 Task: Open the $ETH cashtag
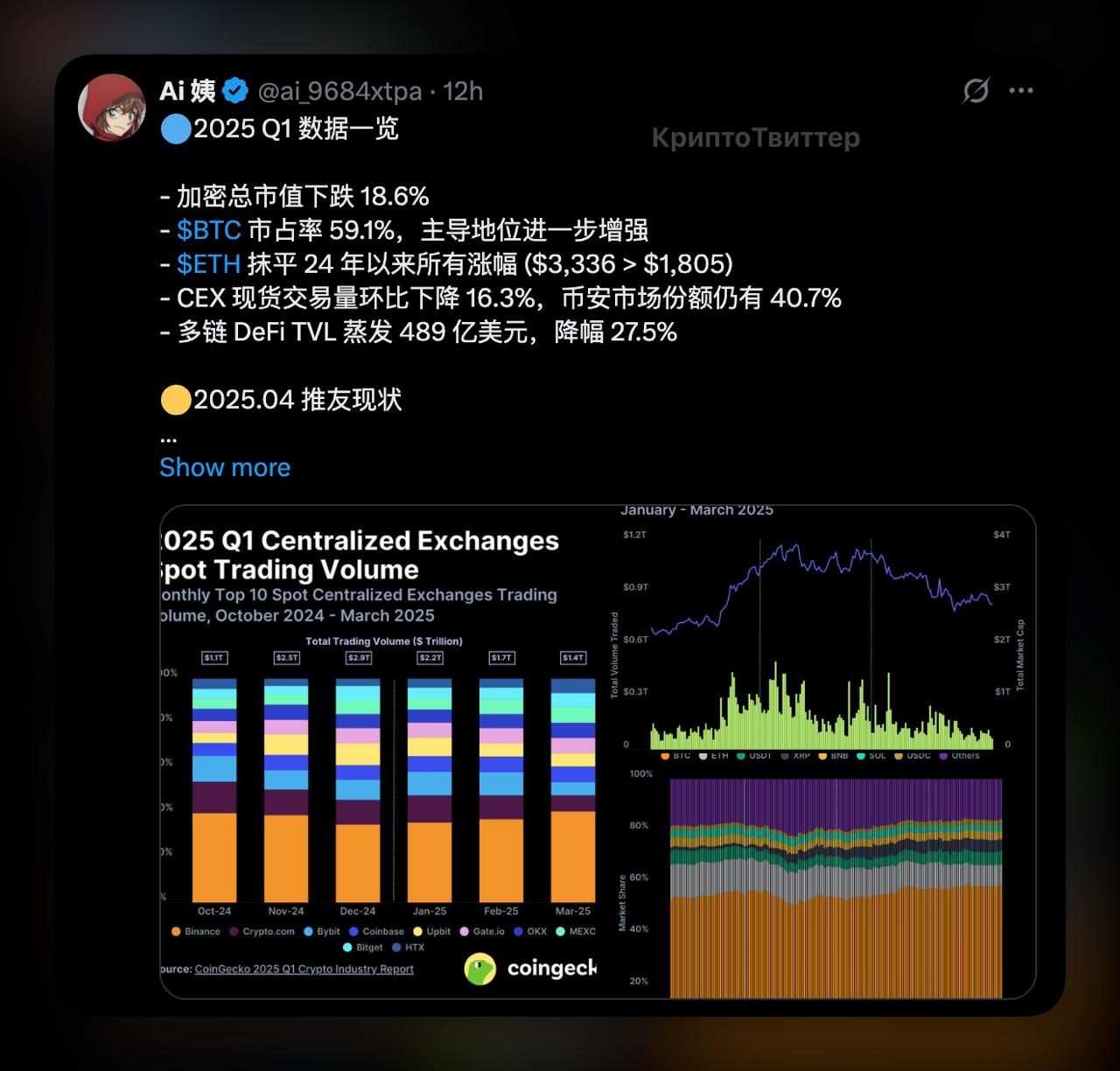[208, 264]
